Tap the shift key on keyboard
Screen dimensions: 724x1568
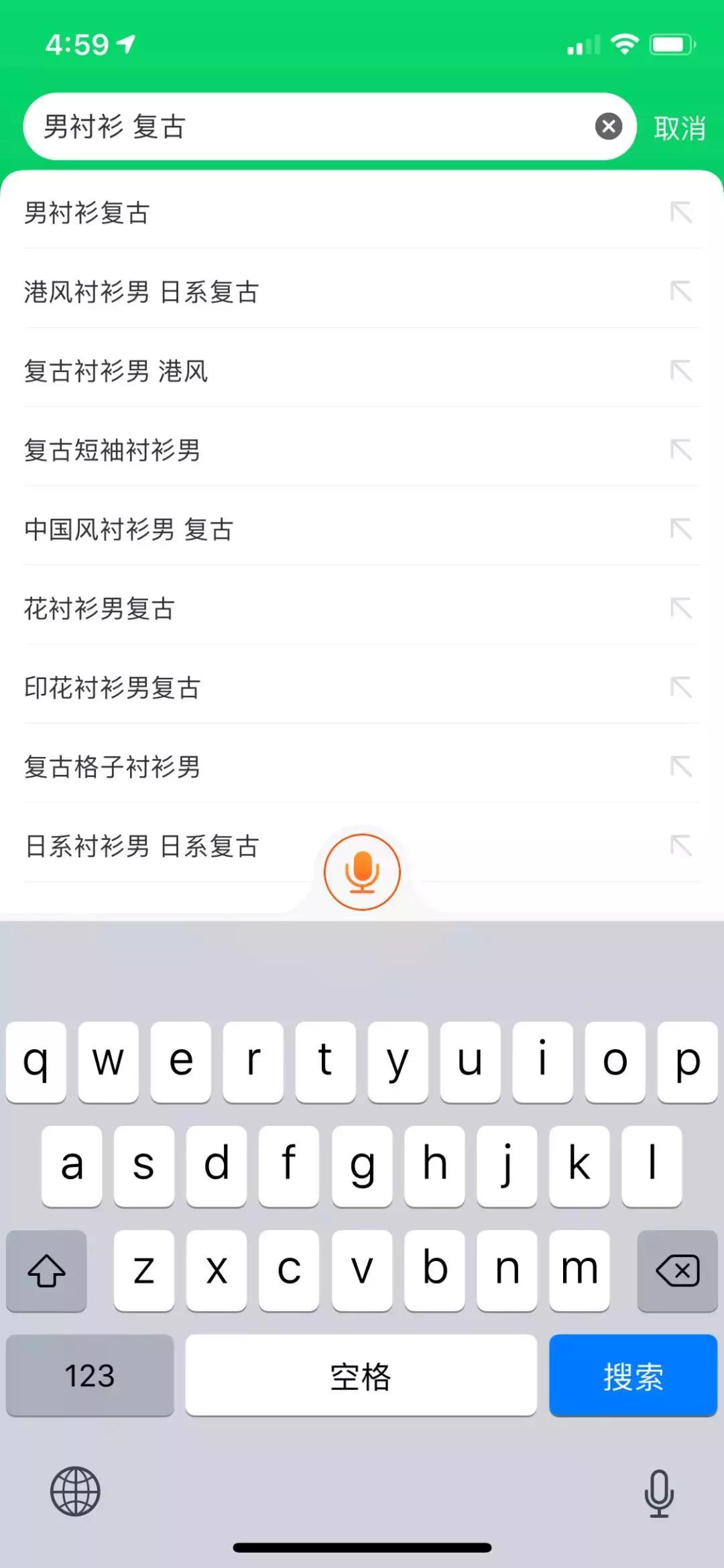pyautogui.click(x=46, y=1270)
